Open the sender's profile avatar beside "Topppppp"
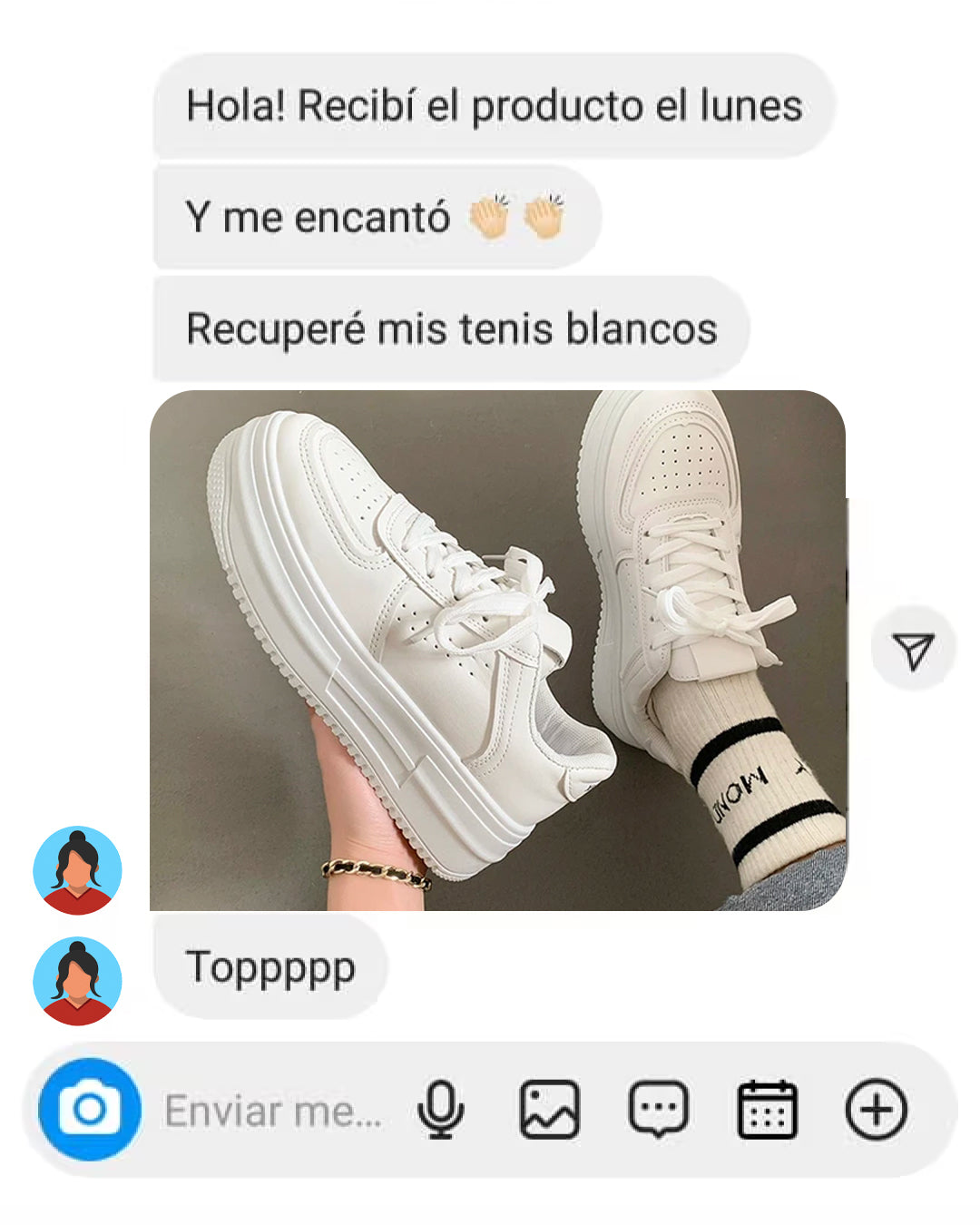Viewport: 980px width, 1225px height. tap(77, 981)
